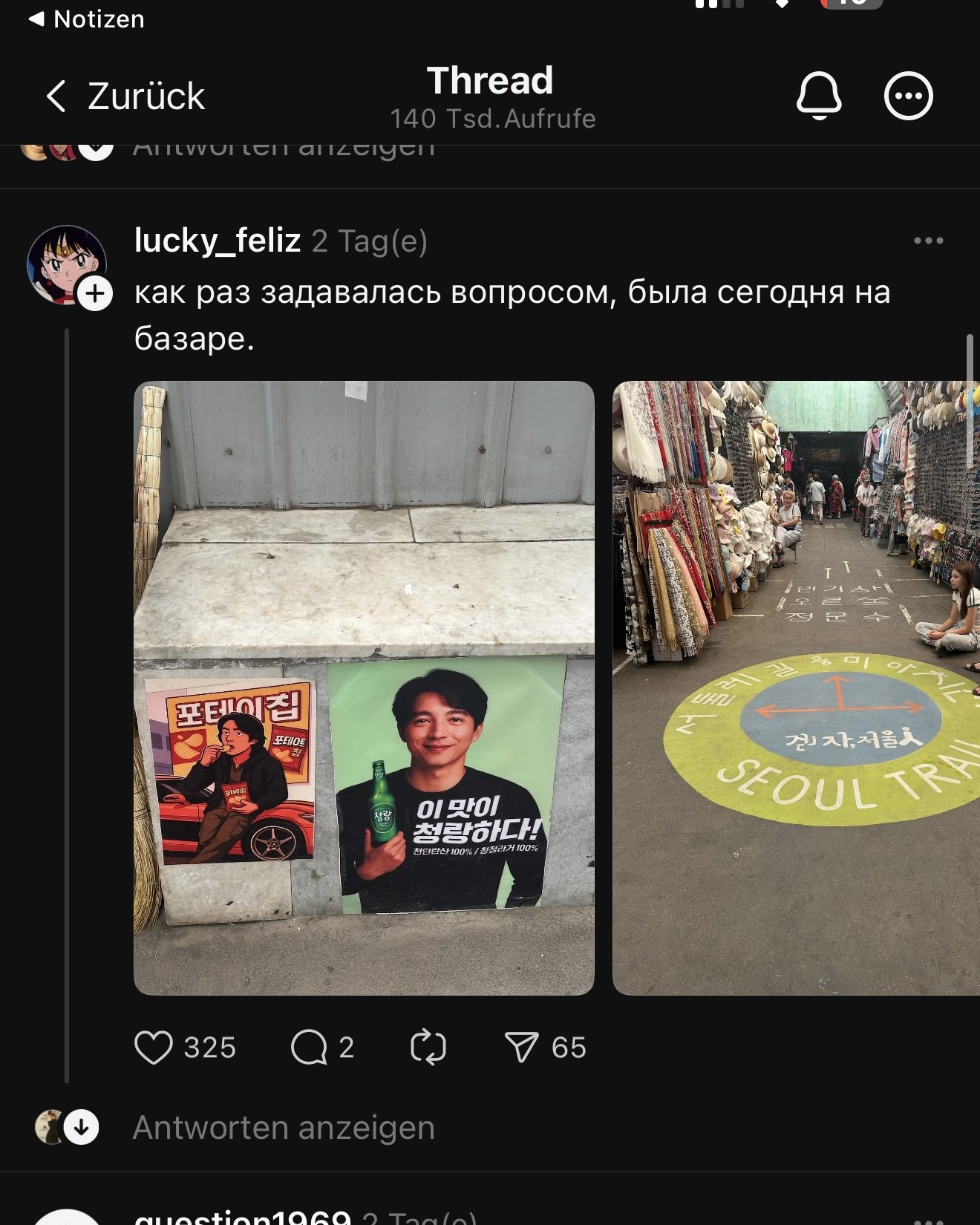
Task: Open more options for lucky_feliz's post
Action: (928, 241)
